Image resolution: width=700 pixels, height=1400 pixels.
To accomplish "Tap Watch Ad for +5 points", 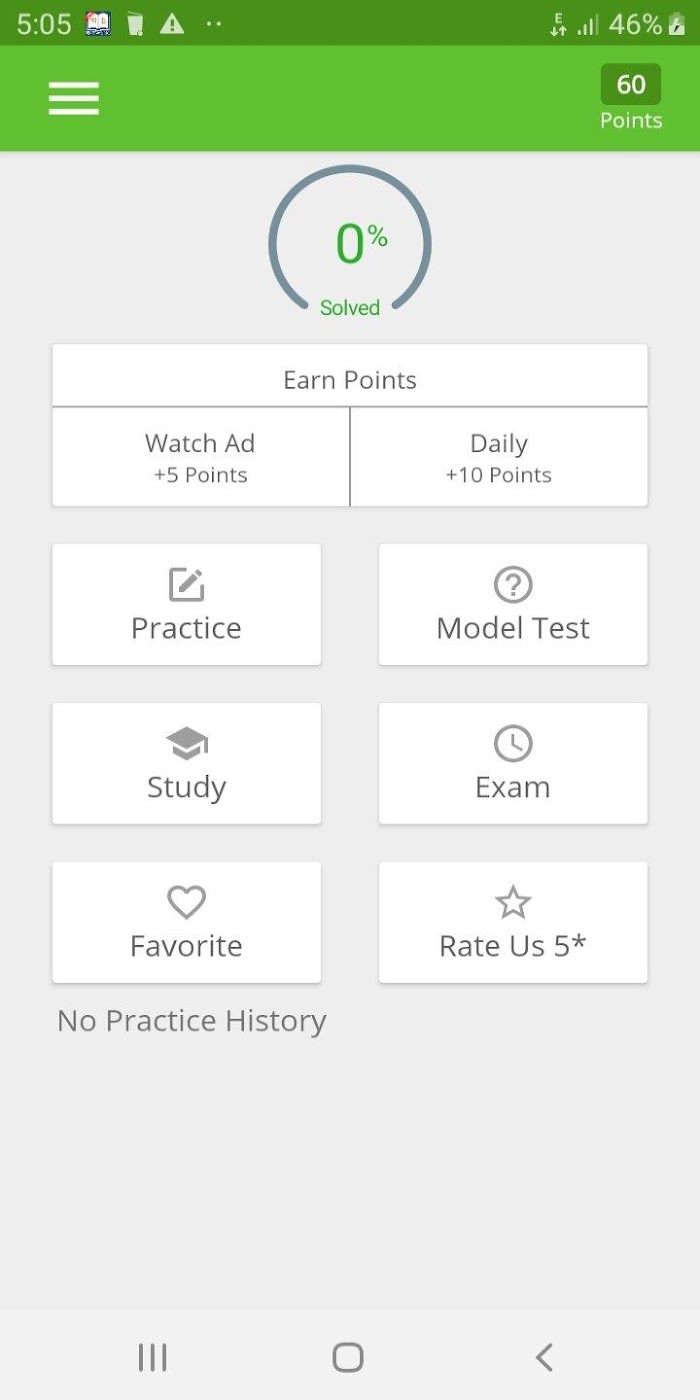I will pos(201,457).
